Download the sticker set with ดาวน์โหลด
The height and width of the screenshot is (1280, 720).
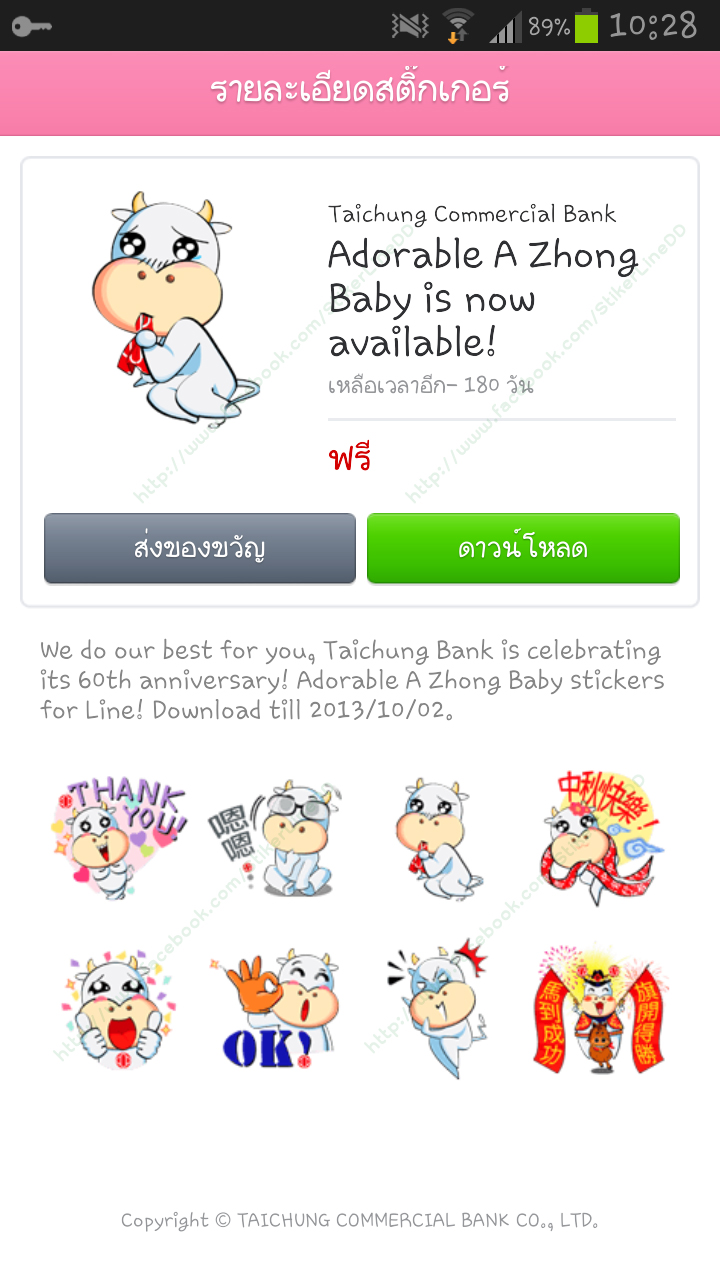(x=523, y=548)
